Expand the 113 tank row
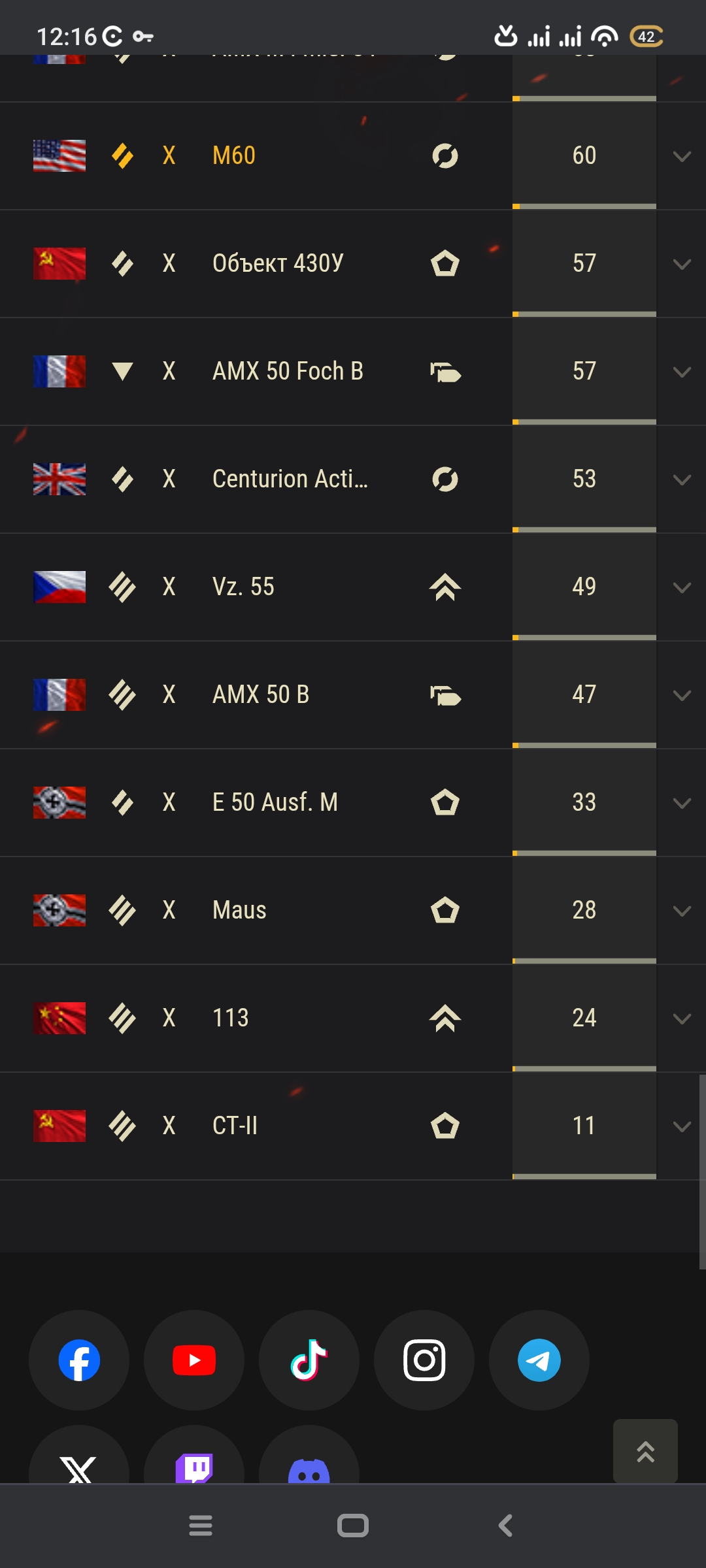Viewport: 706px width, 1568px height. pyautogui.click(x=681, y=1019)
